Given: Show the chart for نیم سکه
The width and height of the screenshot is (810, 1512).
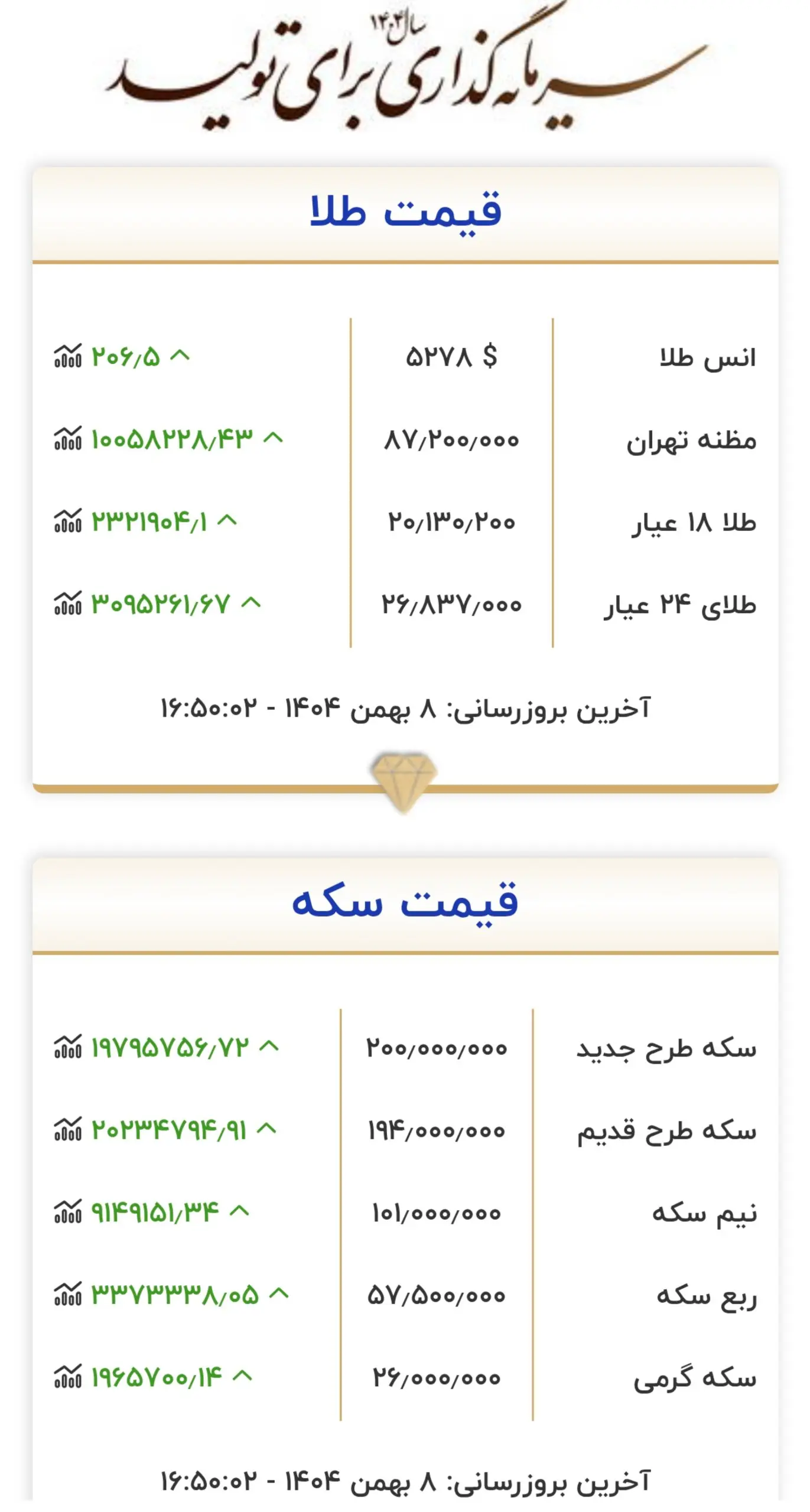Looking at the screenshot, I should click(x=67, y=1213).
